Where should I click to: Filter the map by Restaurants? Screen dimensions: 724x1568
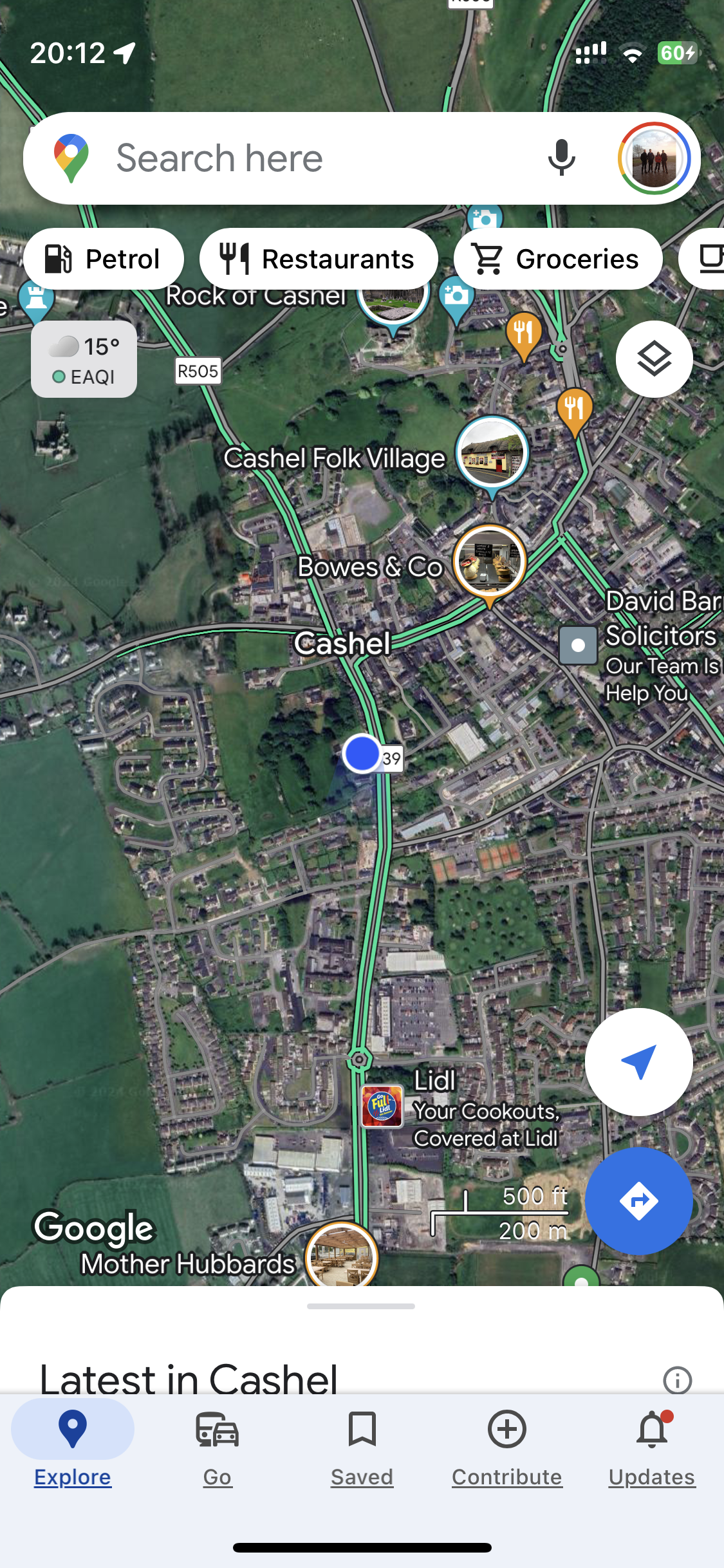click(x=319, y=259)
